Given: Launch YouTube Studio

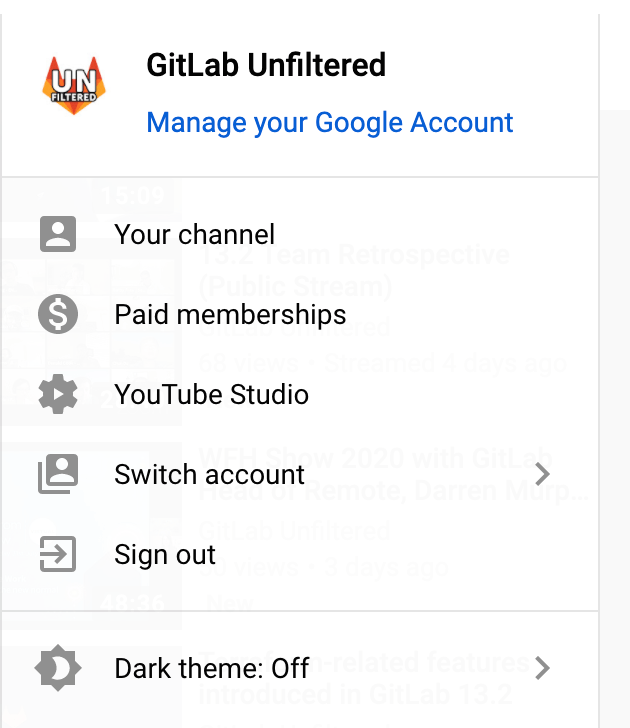Looking at the screenshot, I should 211,395.
